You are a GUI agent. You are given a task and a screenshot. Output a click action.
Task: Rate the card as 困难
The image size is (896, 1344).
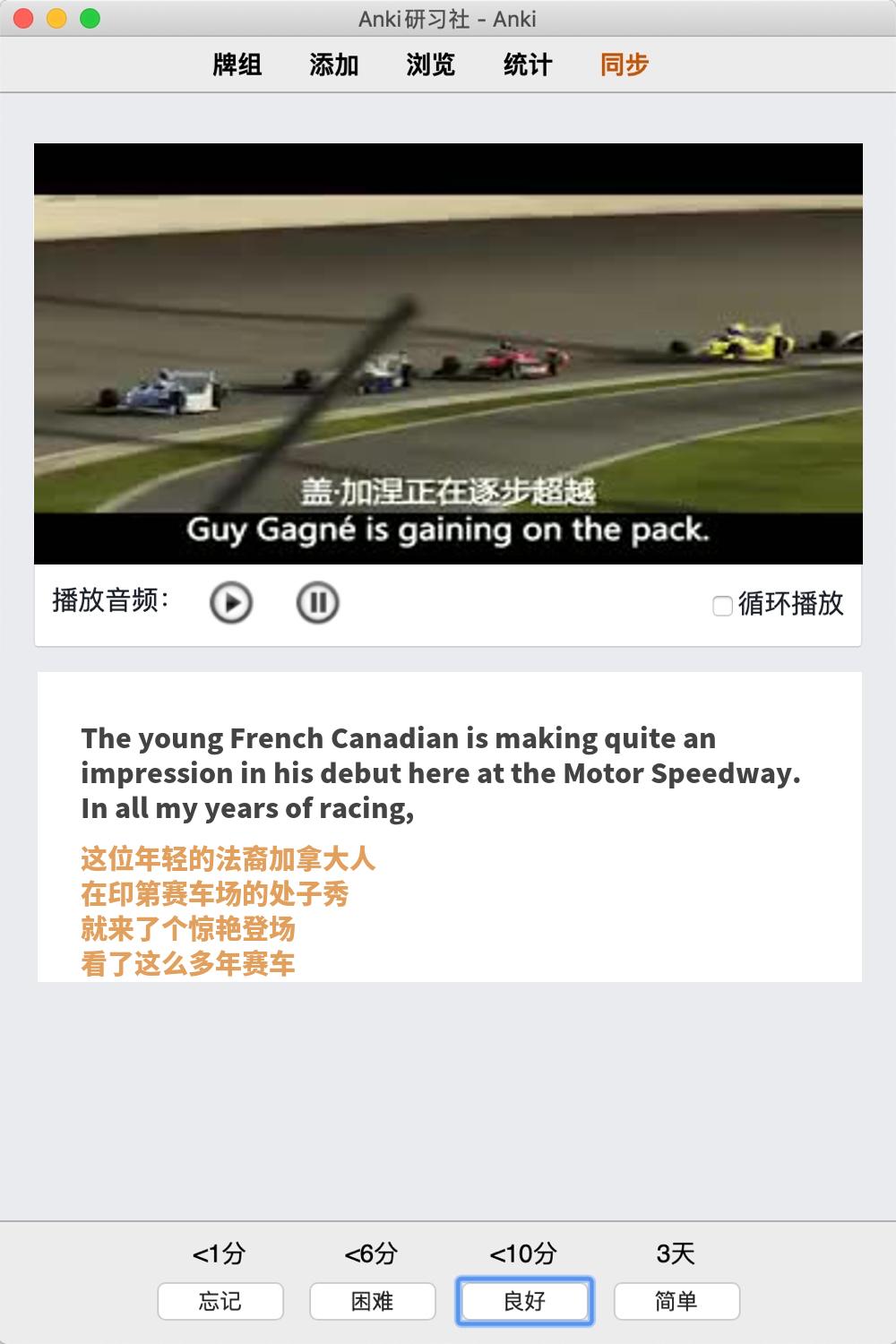point(373,1301)
